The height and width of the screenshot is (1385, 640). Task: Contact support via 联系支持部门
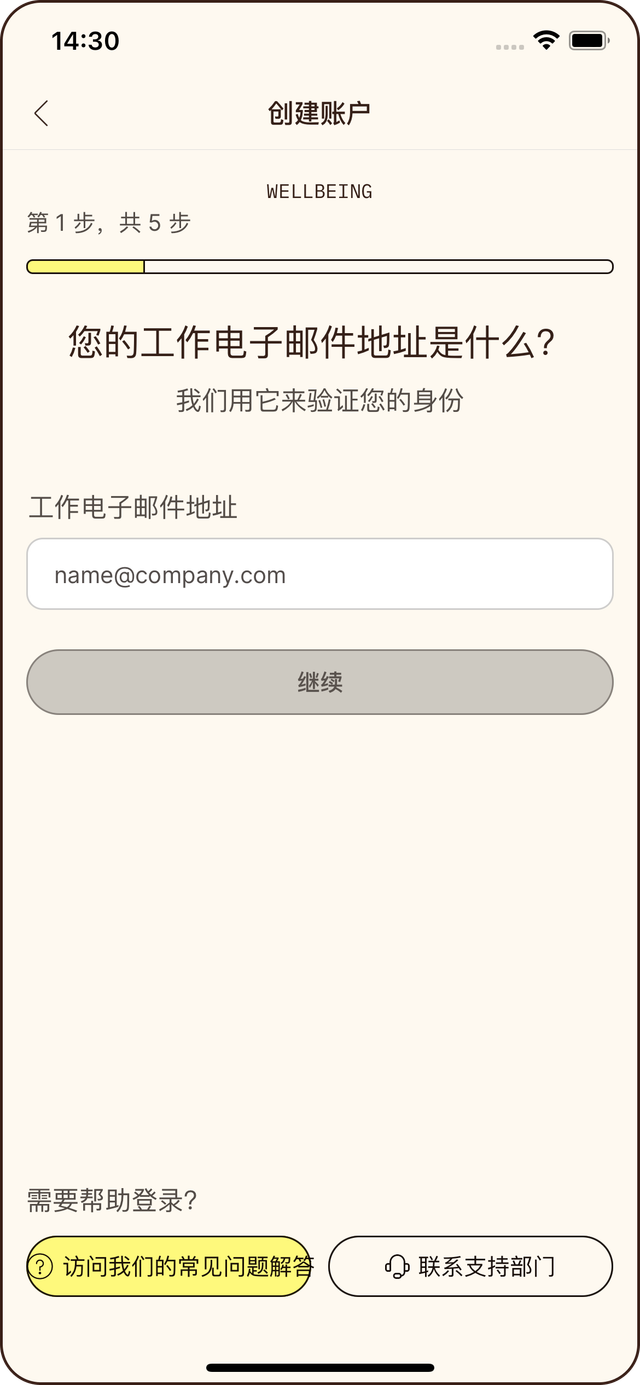(470, 1266)
